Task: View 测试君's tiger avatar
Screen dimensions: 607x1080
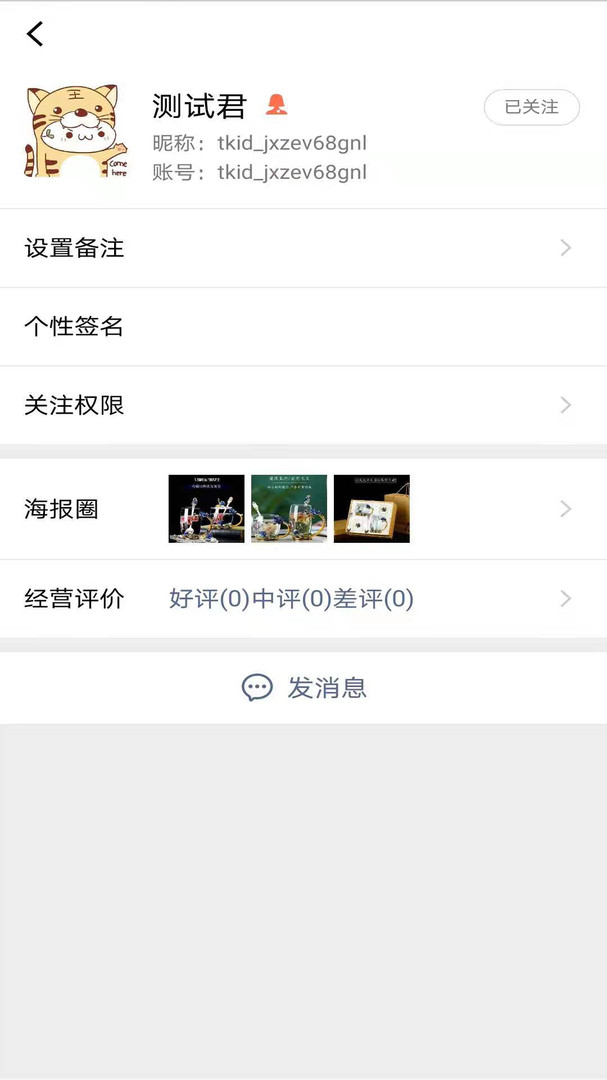Action: pyautogui.click(x=72, y=132)
